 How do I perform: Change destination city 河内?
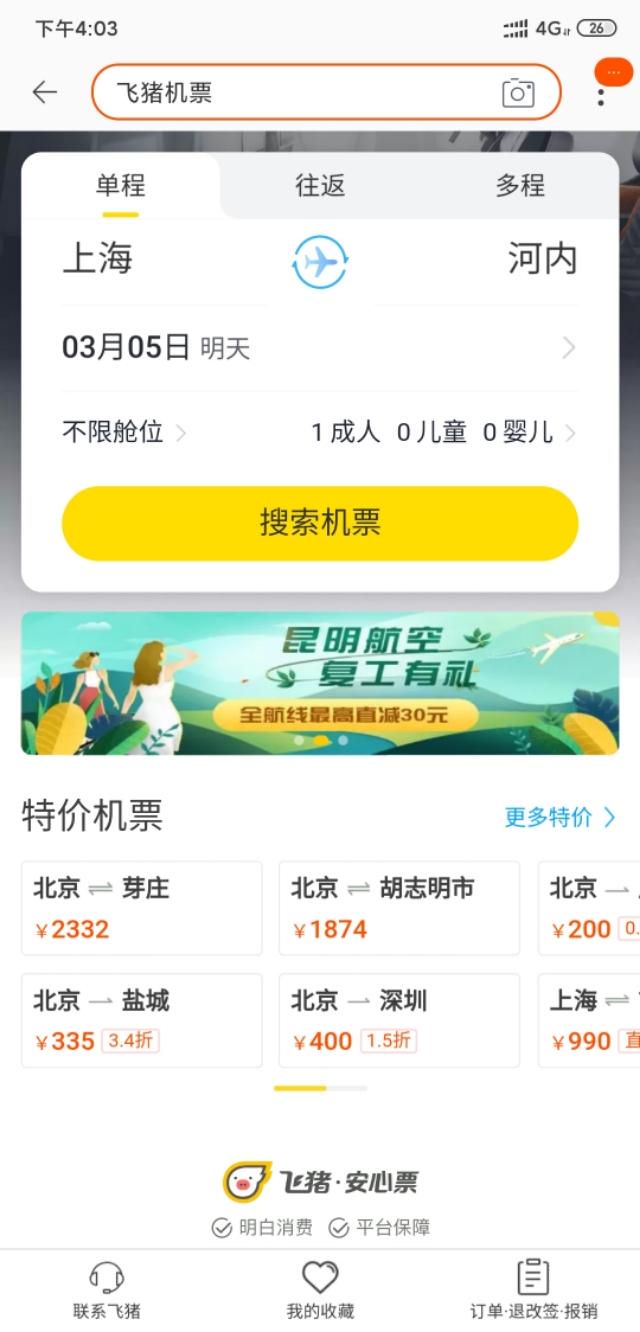point(542,259)
